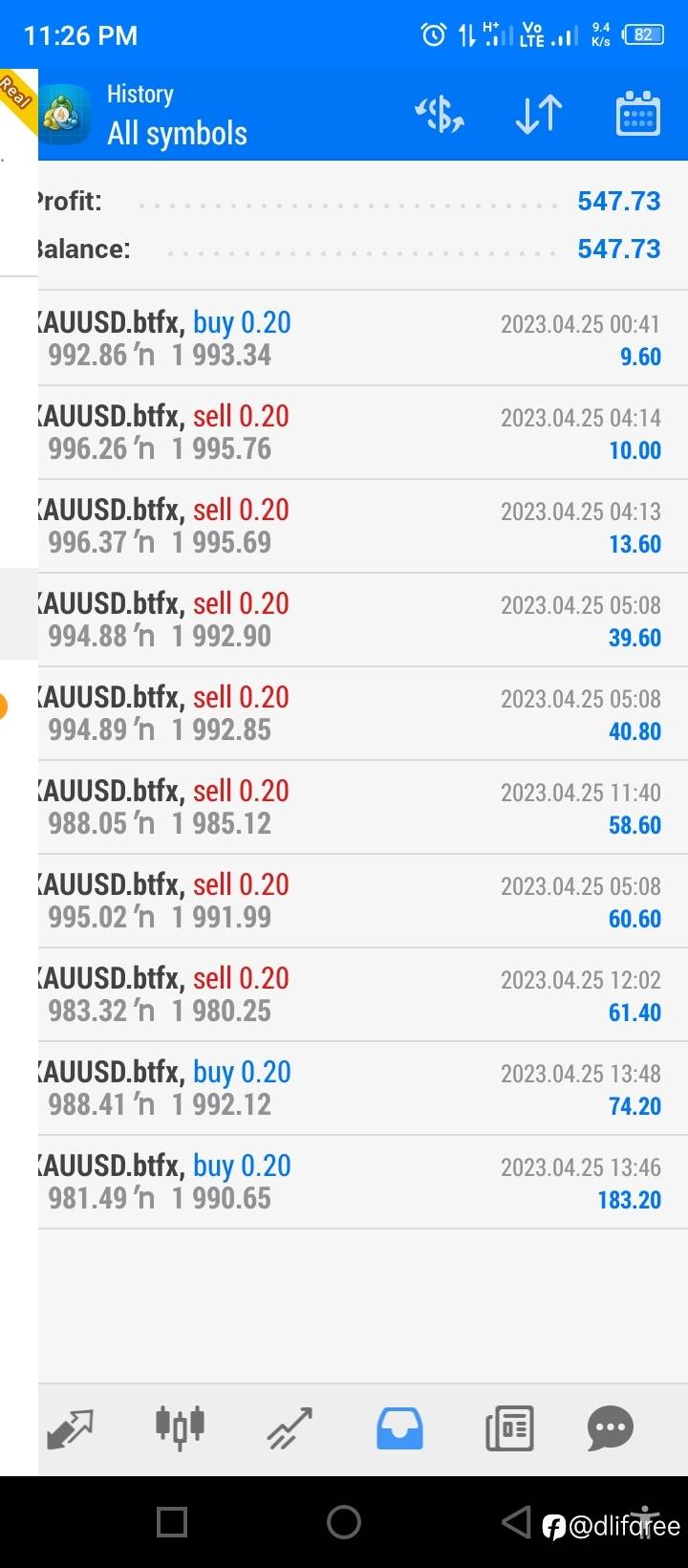This screenshot has width=688, height=1568.
Task: Switch to the Quotes tab
Action: point(70,1429)
